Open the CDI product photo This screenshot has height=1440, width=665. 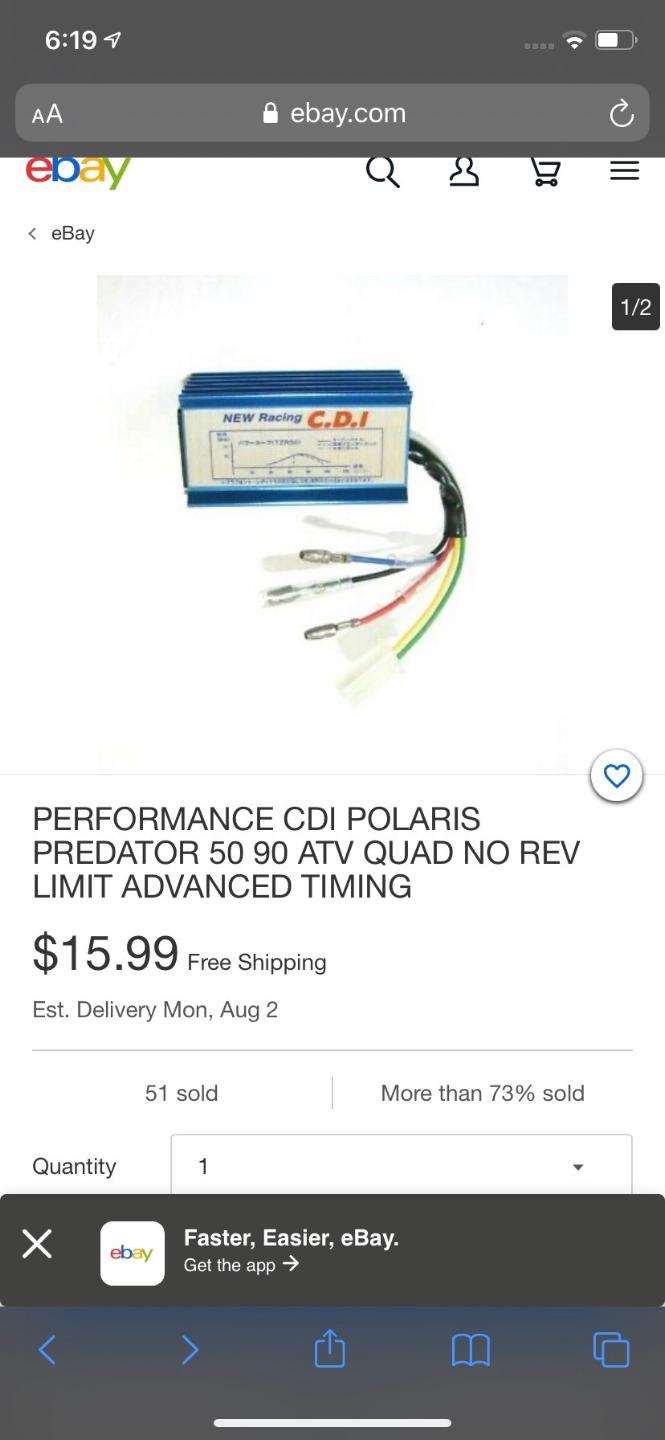pyautogui.click(x=332, y=522)
